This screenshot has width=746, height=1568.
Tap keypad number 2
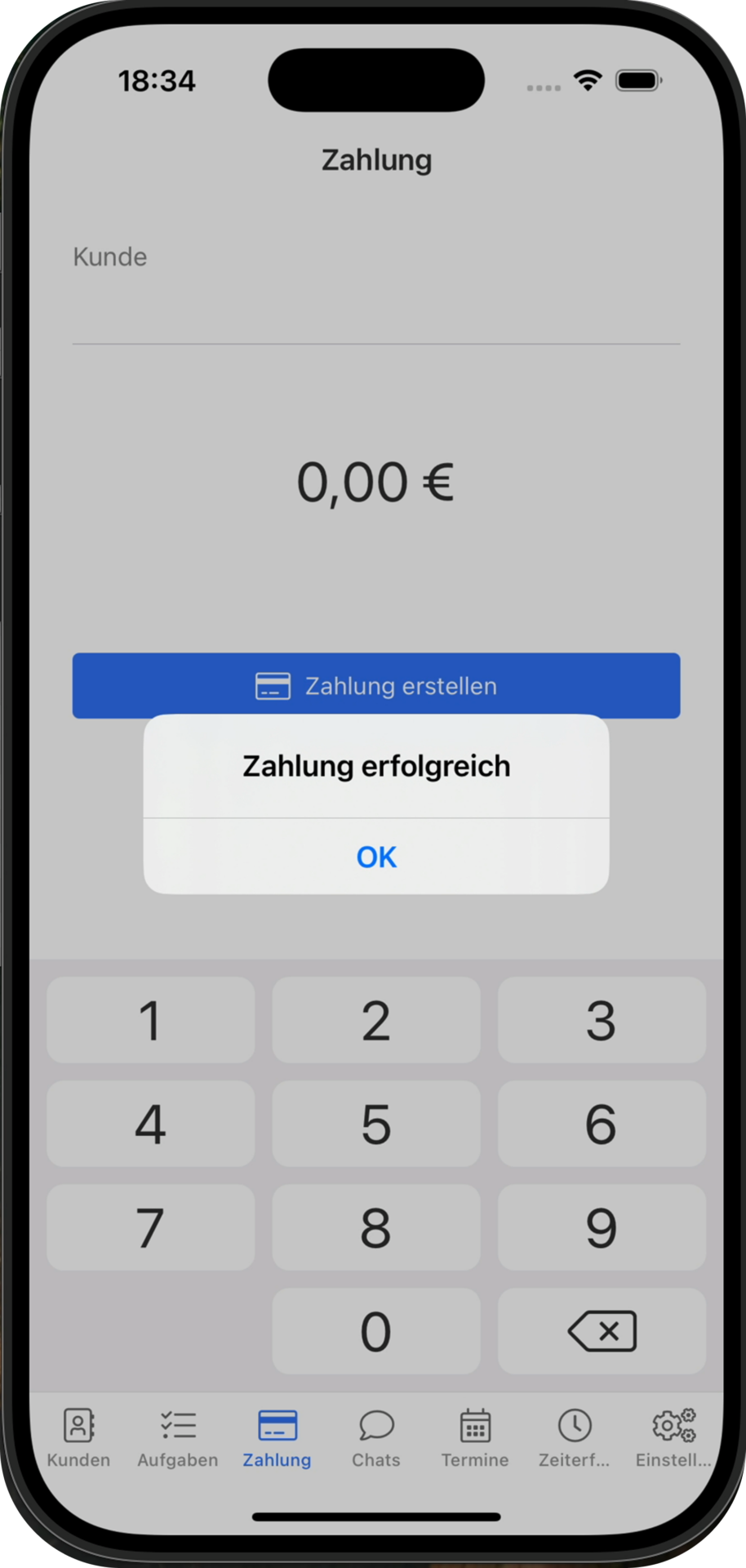376,1020
